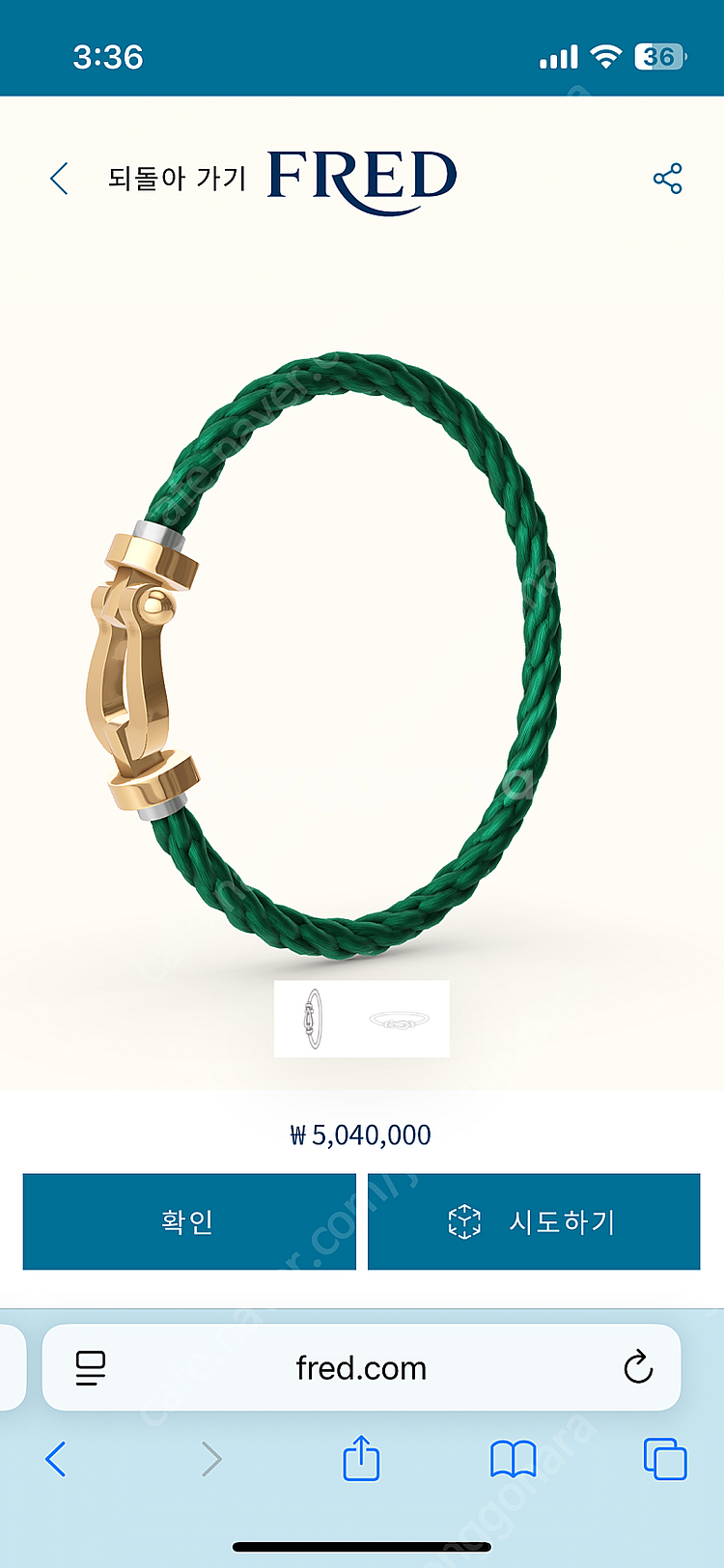Go to previous page in Safari
The image size is (724, 1568).
pyautogui.click(x=56, y=1459)
